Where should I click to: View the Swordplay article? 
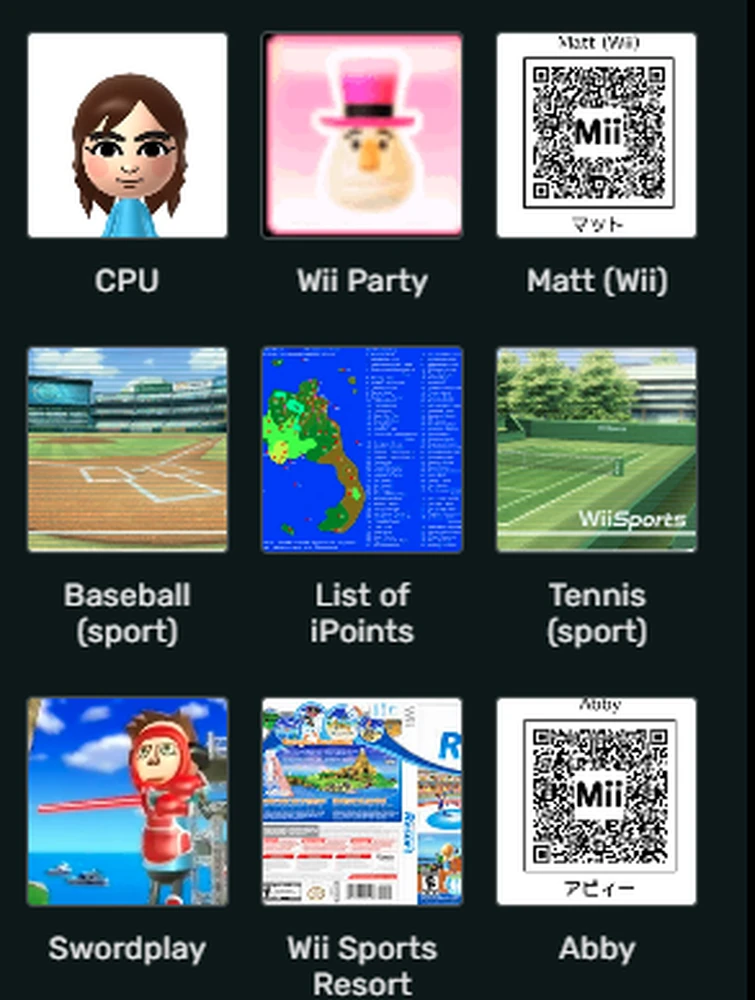tap(127, 801)
